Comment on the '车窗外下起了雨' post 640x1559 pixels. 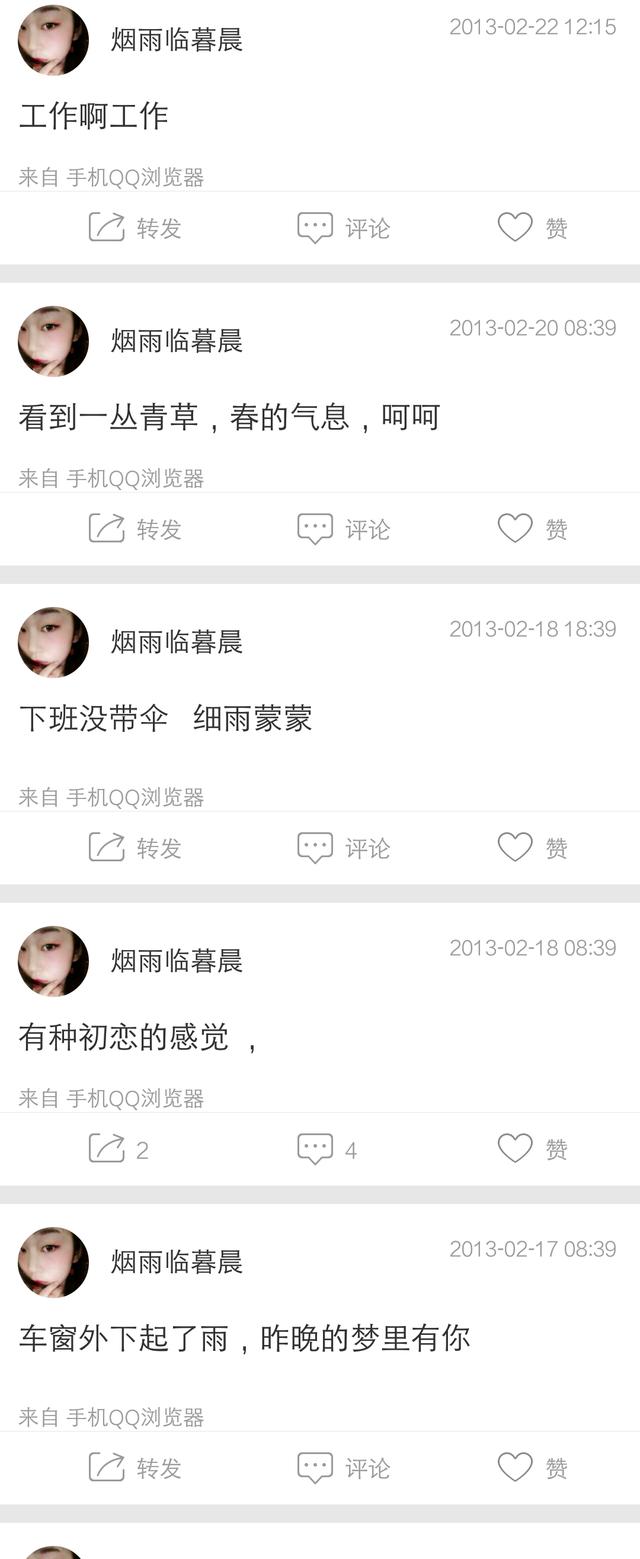pos(343,1468)
